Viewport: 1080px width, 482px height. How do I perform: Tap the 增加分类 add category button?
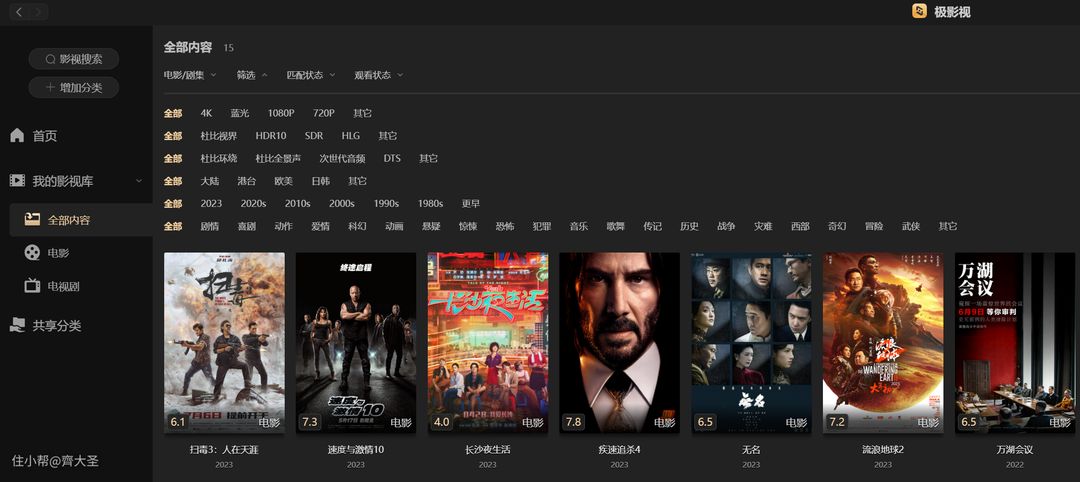pos(74,88)
